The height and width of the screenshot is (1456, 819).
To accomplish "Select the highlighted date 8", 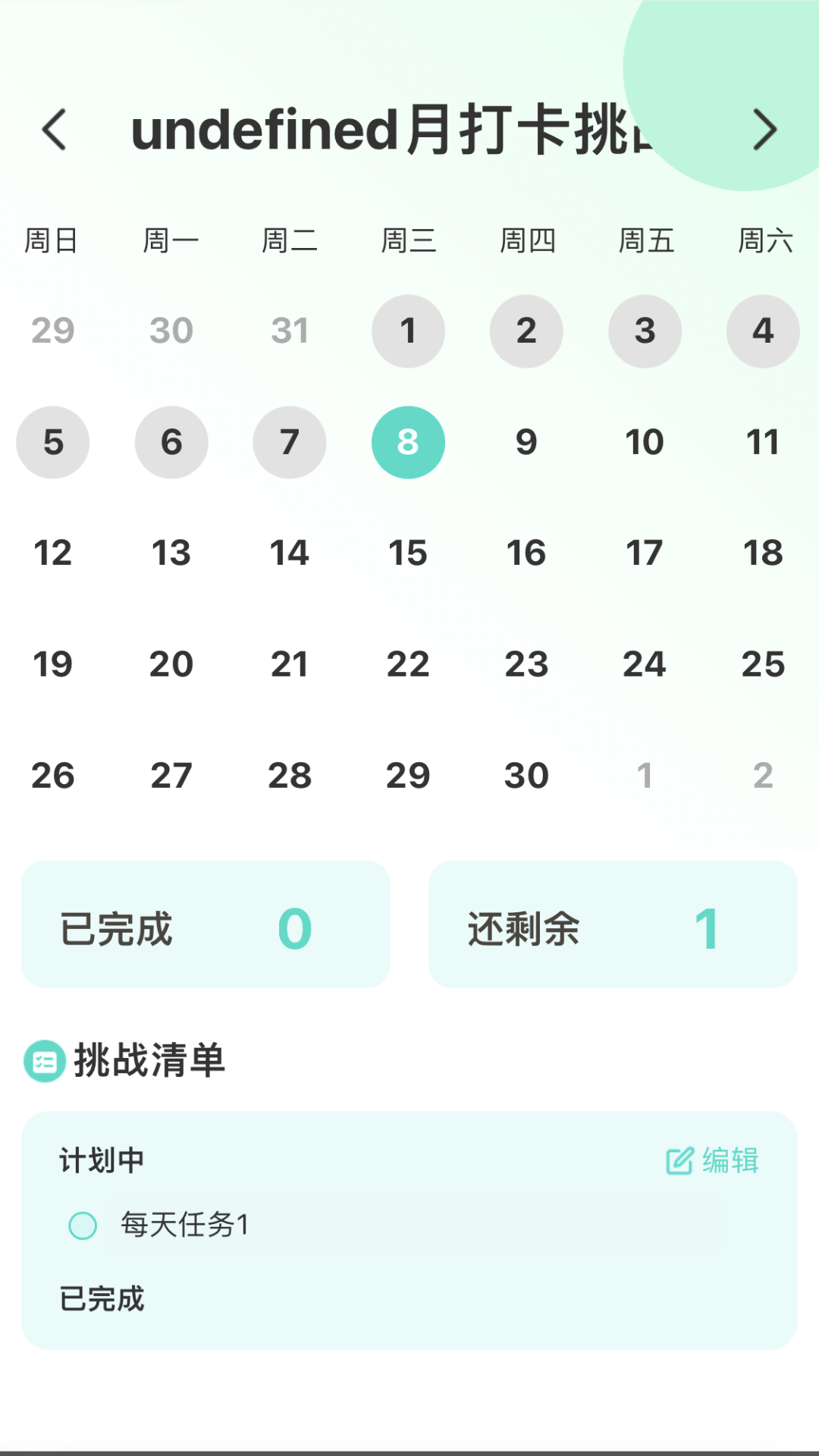I will [408, 442].
